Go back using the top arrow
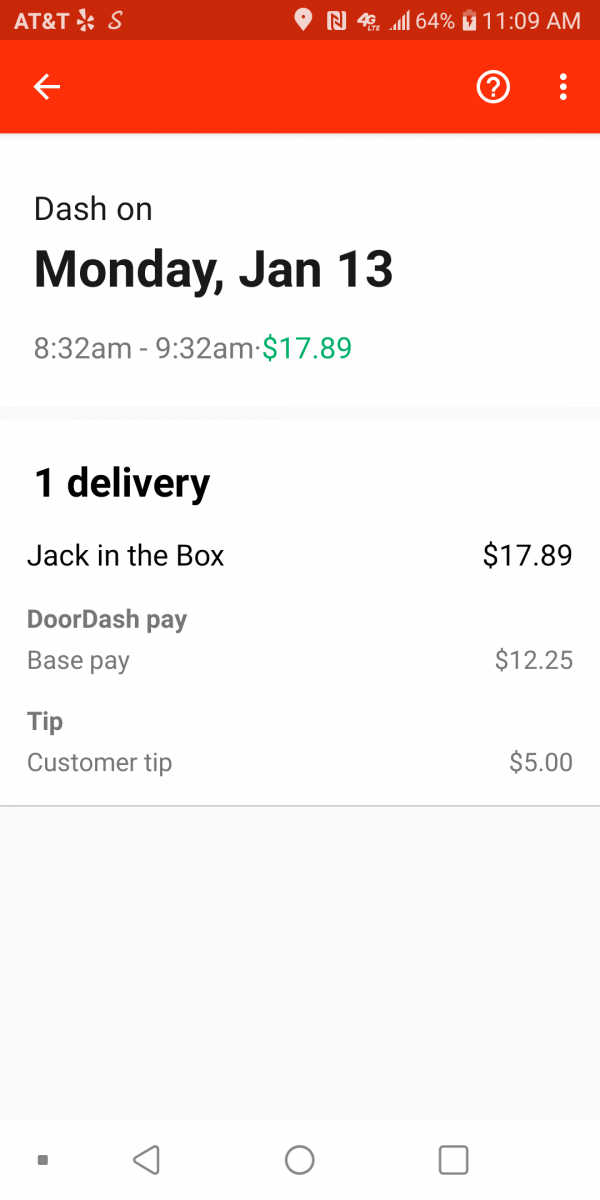 click(x=47, y=87)
